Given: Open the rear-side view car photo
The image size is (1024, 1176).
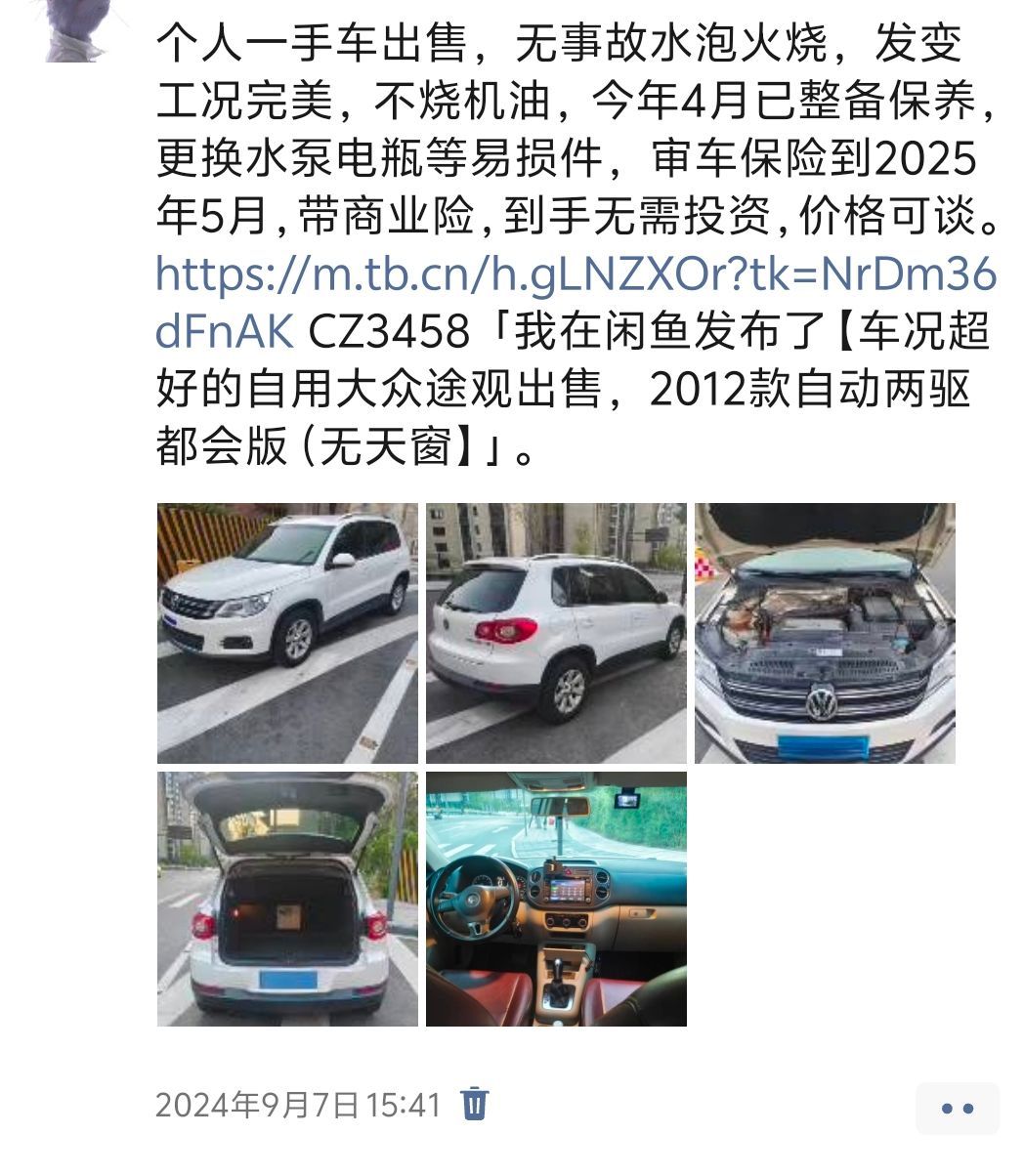Looking at the screenshot, I should click(x=556, y=633).
